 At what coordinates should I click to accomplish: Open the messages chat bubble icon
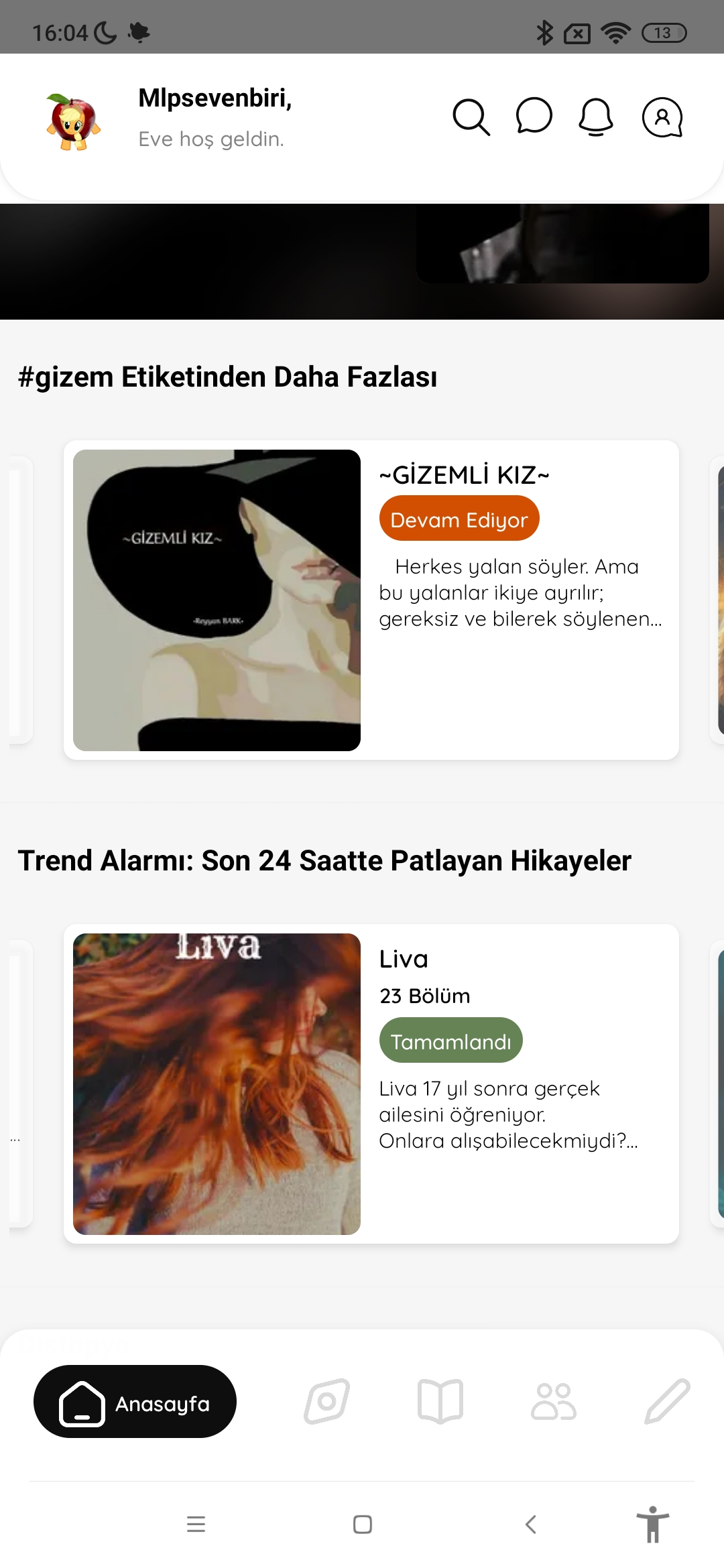point(534,116)
